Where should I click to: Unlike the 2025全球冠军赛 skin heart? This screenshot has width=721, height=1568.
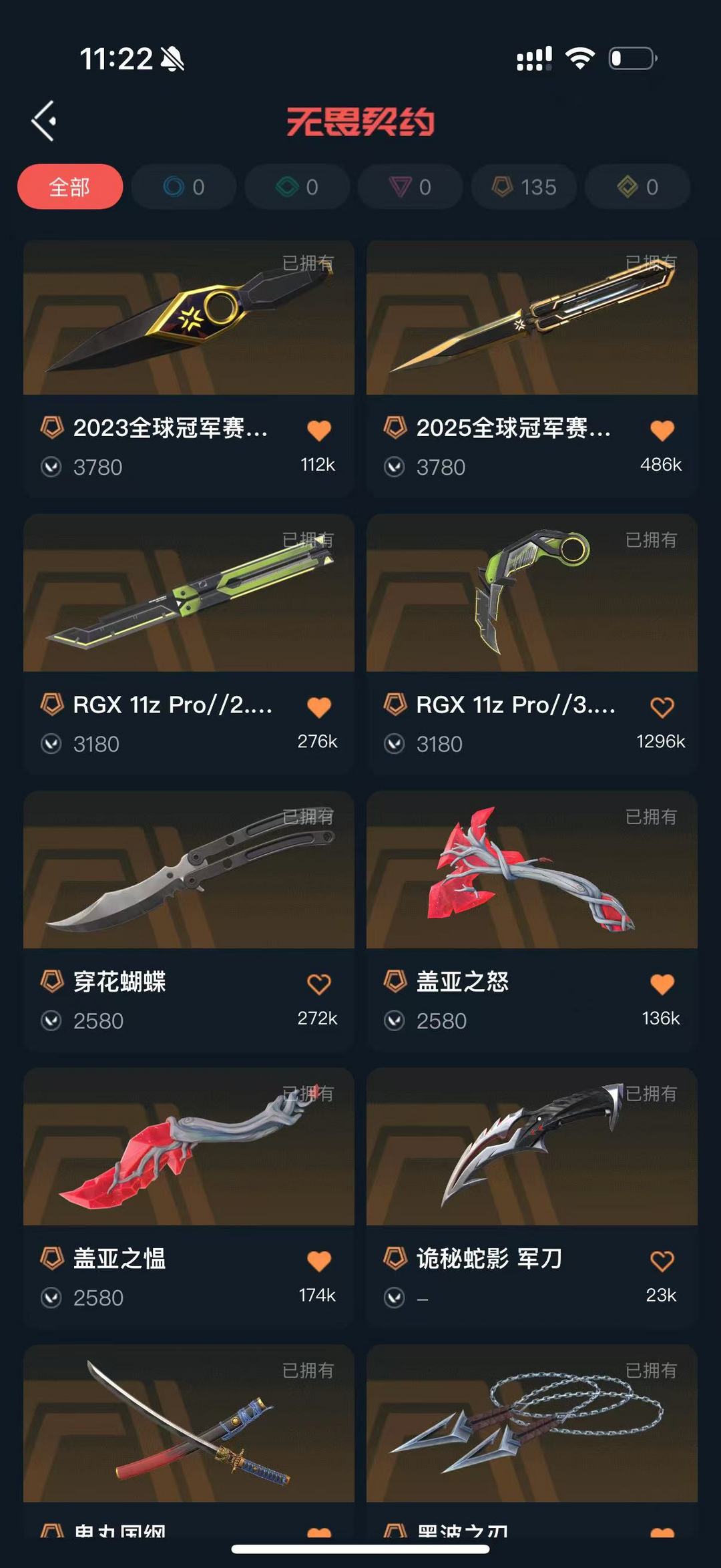pos(662,430)
